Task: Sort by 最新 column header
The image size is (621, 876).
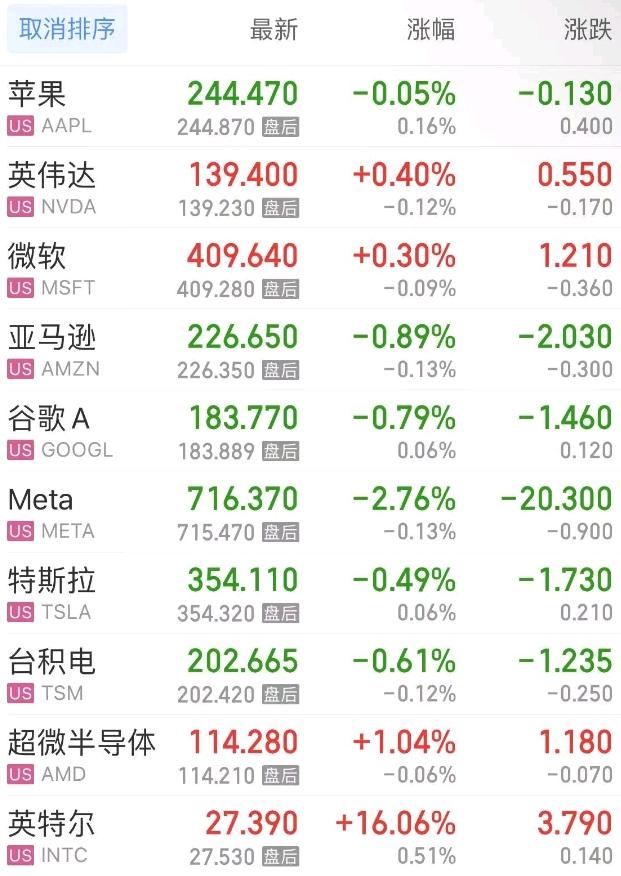Action: coord(274,30)
